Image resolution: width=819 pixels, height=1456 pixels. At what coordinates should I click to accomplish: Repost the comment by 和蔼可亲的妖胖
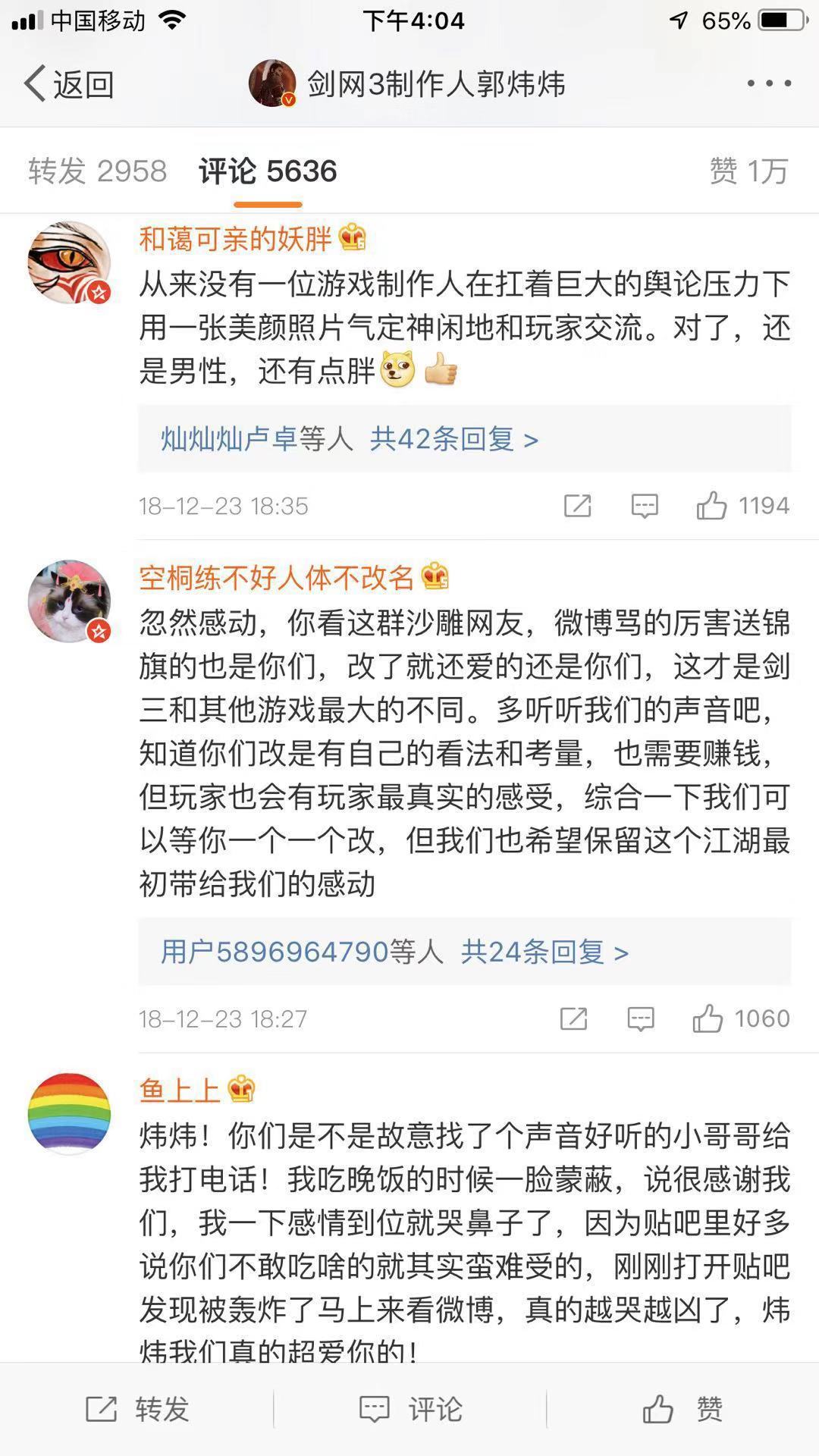(577, 506)
